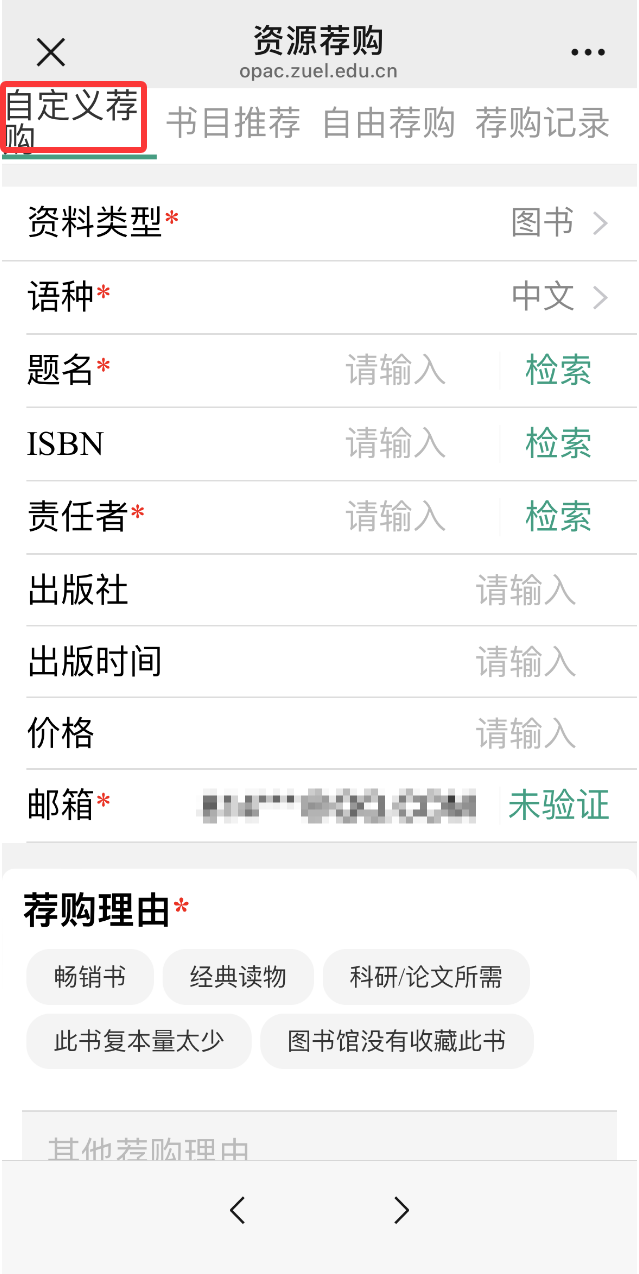Screen dimensions: 639x1274
Task: Open the three-dot overflow menu
Action: click(x=588, y=52)
